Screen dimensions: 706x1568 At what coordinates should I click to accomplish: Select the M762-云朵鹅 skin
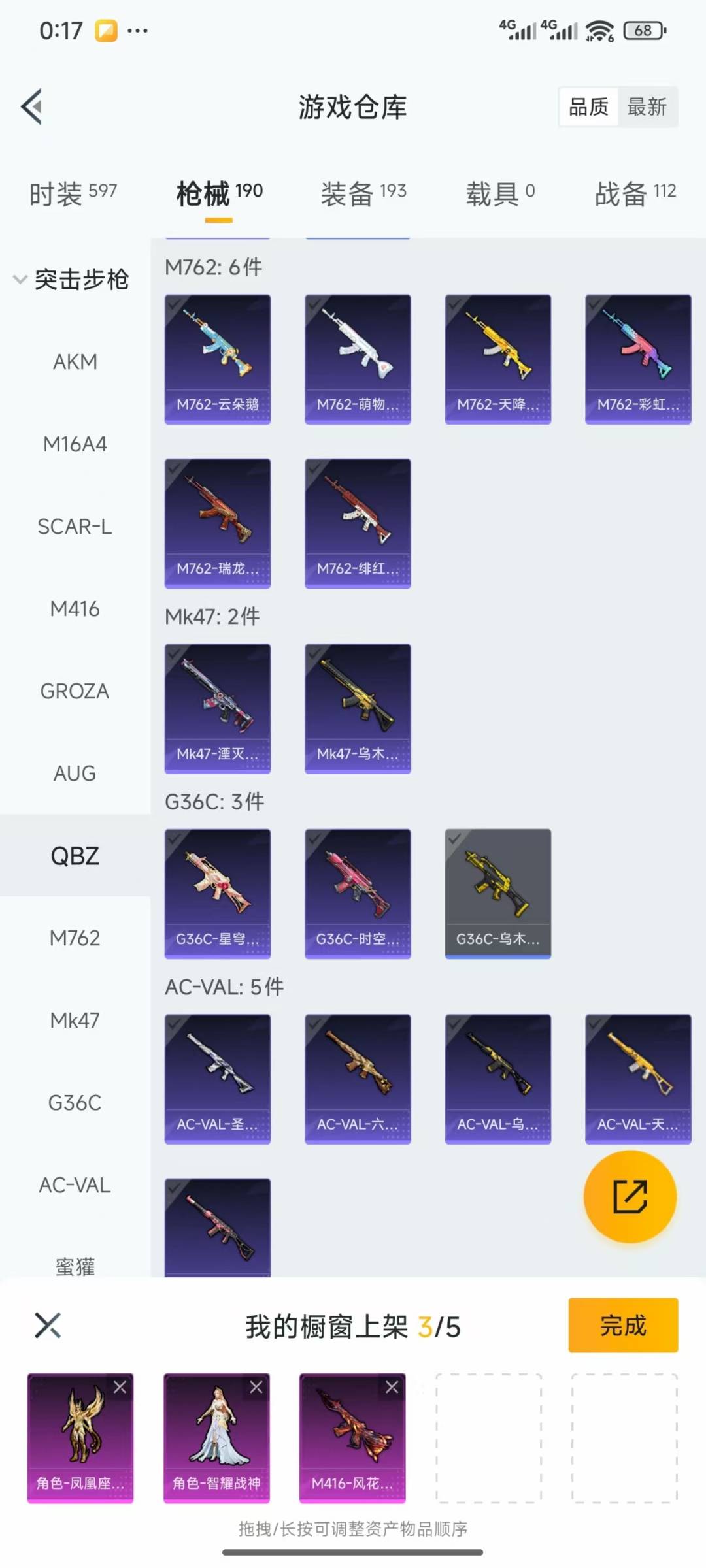coord(217,359)
